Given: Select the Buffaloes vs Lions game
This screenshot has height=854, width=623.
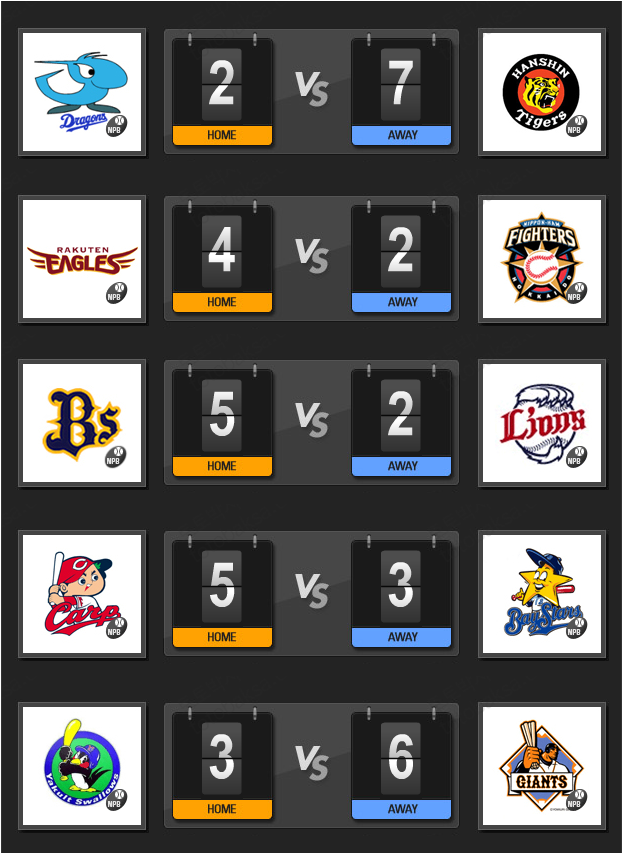Looking at the screenshot, I should 311,422.
